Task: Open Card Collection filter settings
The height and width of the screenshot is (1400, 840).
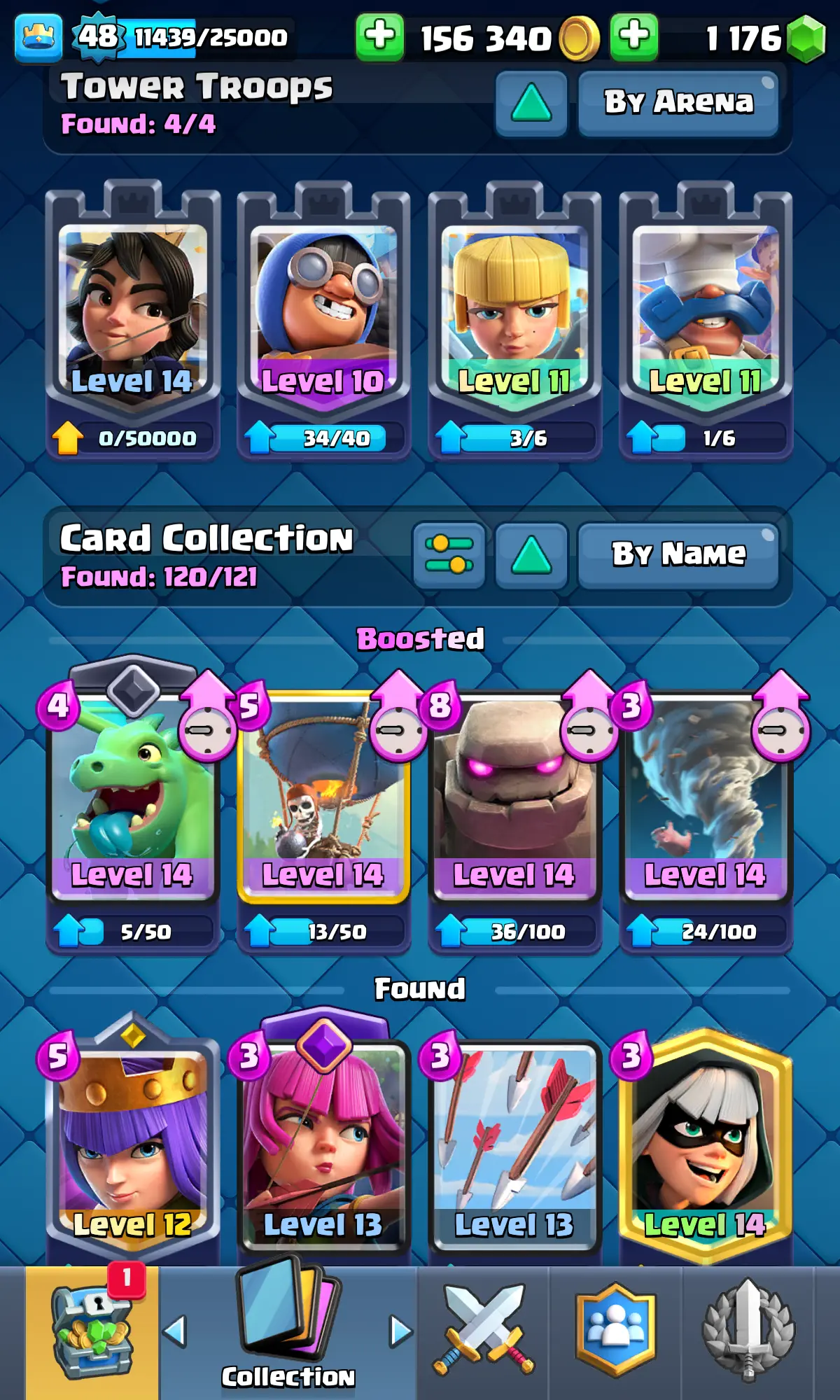Action: [449, 556]
